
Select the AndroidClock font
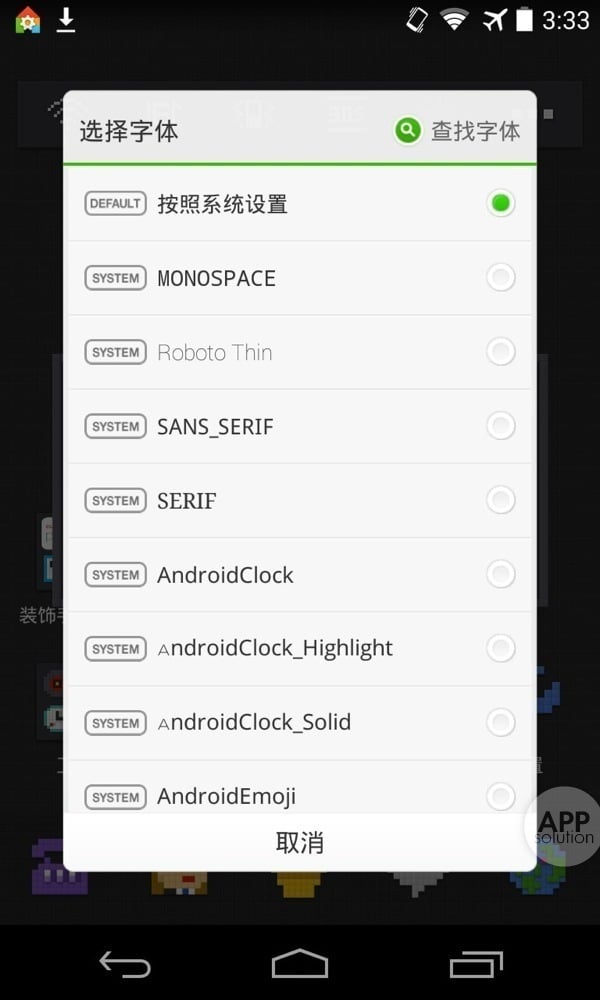click(x=300, y=574)
